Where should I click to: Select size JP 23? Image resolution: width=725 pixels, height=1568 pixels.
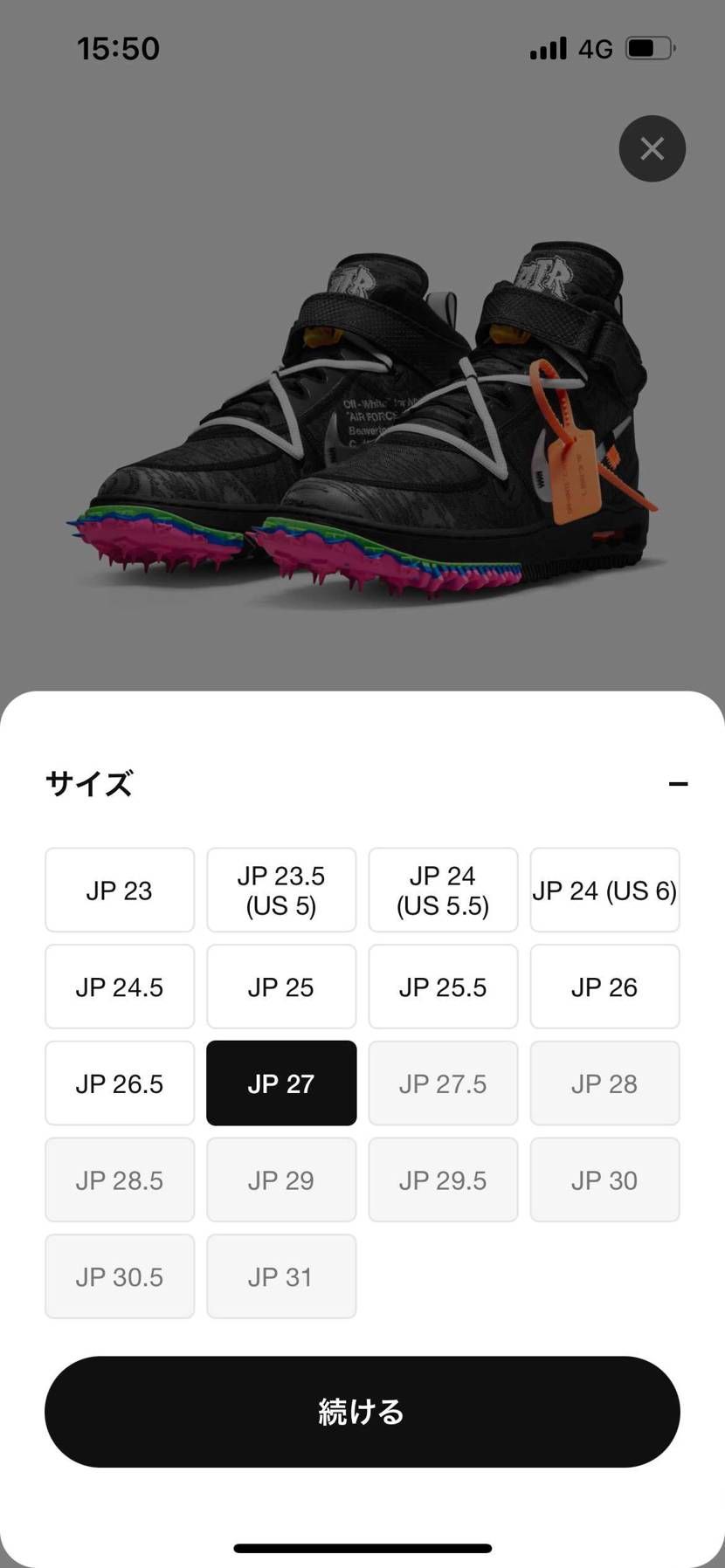coord(119,890)
